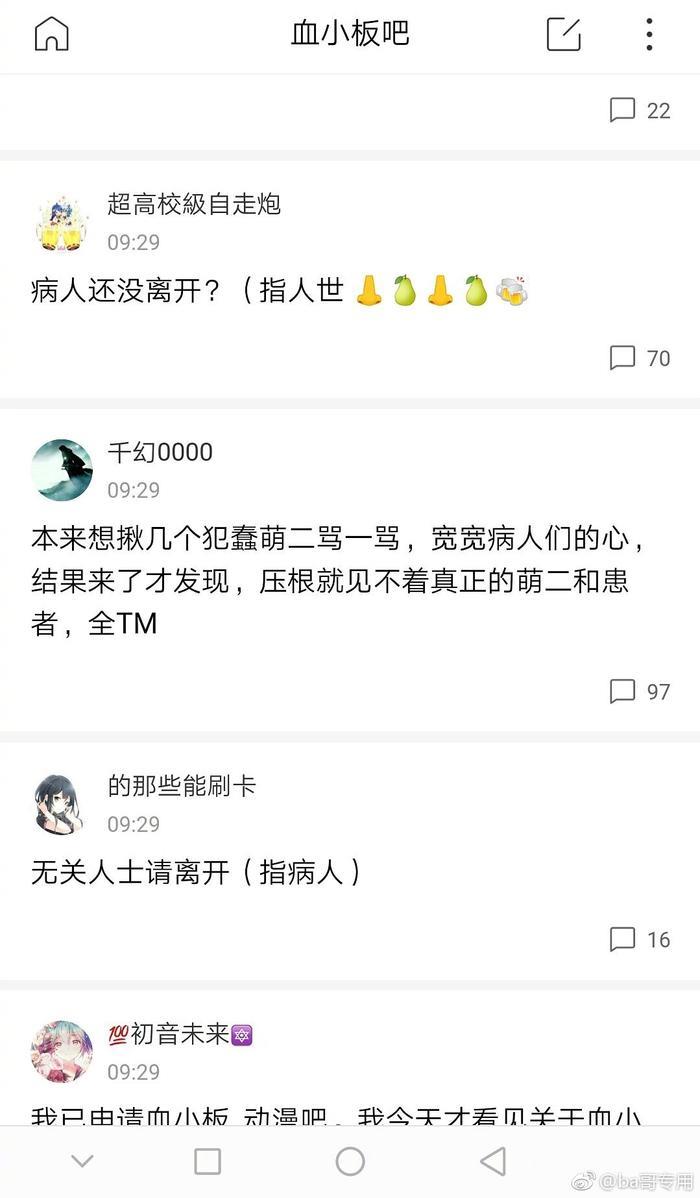
Task: Open comments on 的那些能刷卡's post
Action: tap(640, 939)
